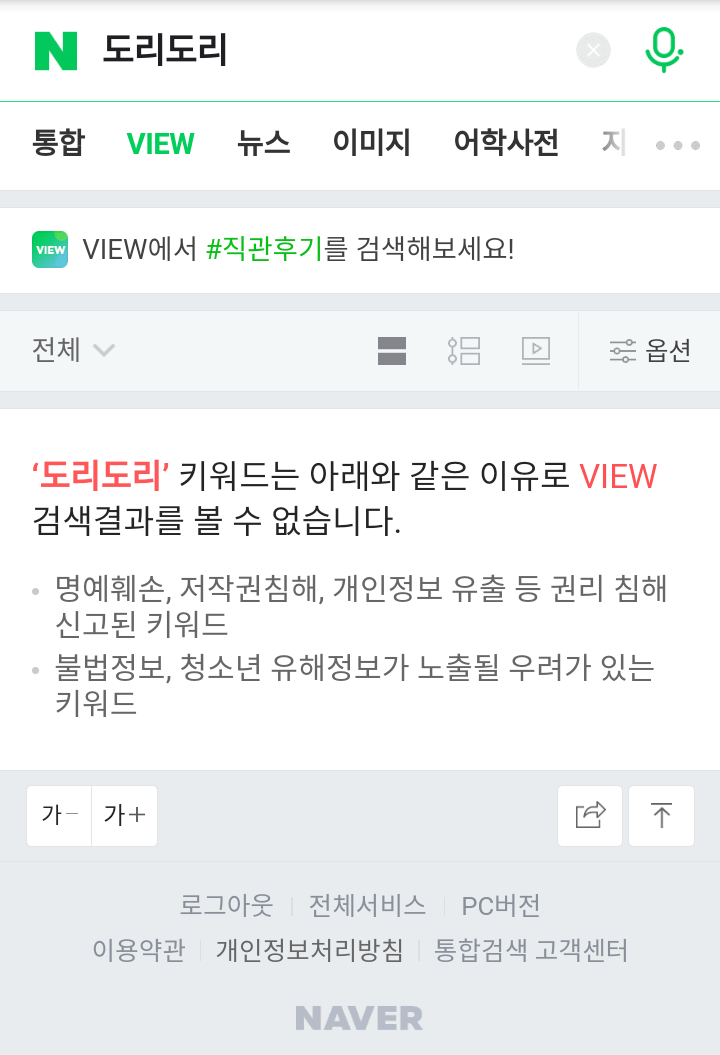Screen dimensions: 720x1055
Task: Increase font size with 가+
Action: (x=124, y=815)
